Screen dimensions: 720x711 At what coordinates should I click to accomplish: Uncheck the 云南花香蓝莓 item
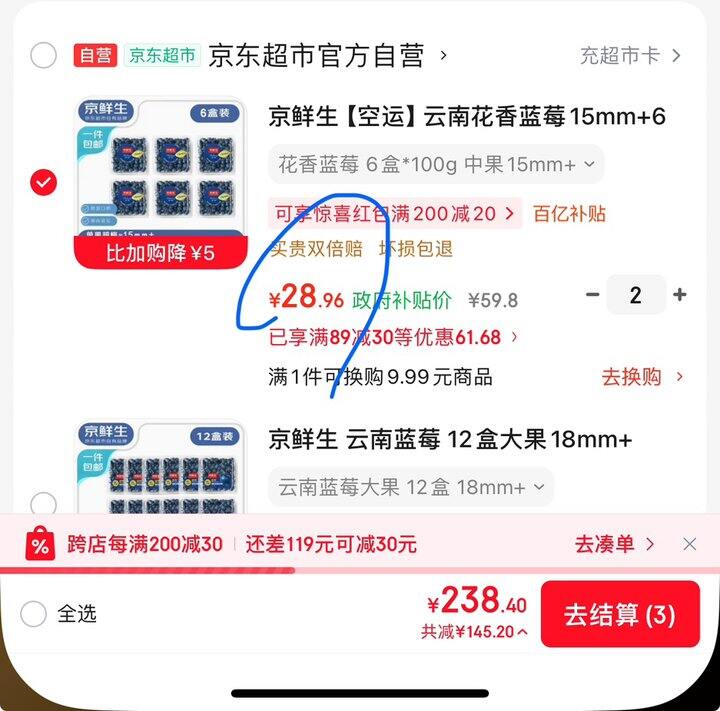[x=43, y=182]
